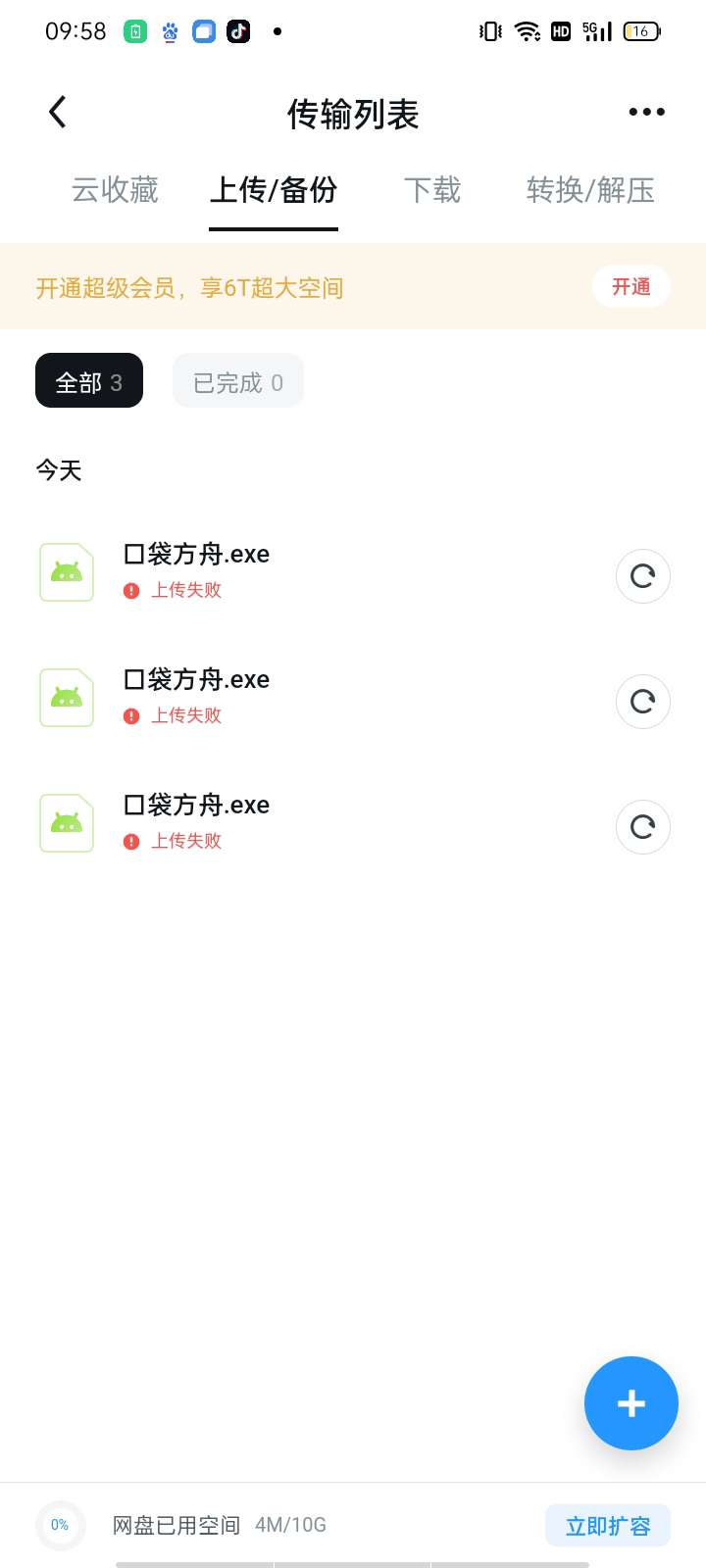Tap 开通 to activate super membership
Image resolution: width=706 pixels, height=1568 pixels.
(x=630, y=287)
